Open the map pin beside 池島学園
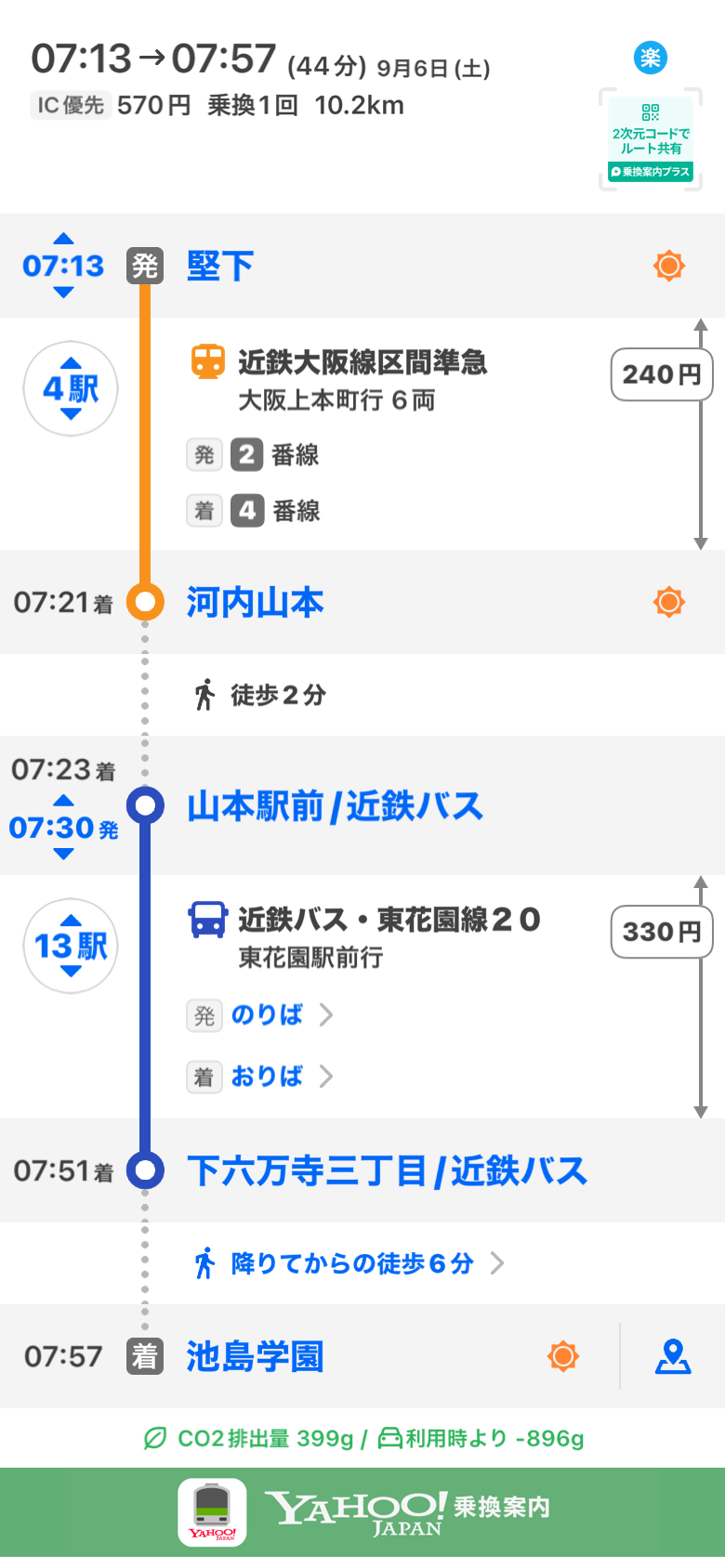Viewport: 725px width, 1568px height. click(673, 1356)
